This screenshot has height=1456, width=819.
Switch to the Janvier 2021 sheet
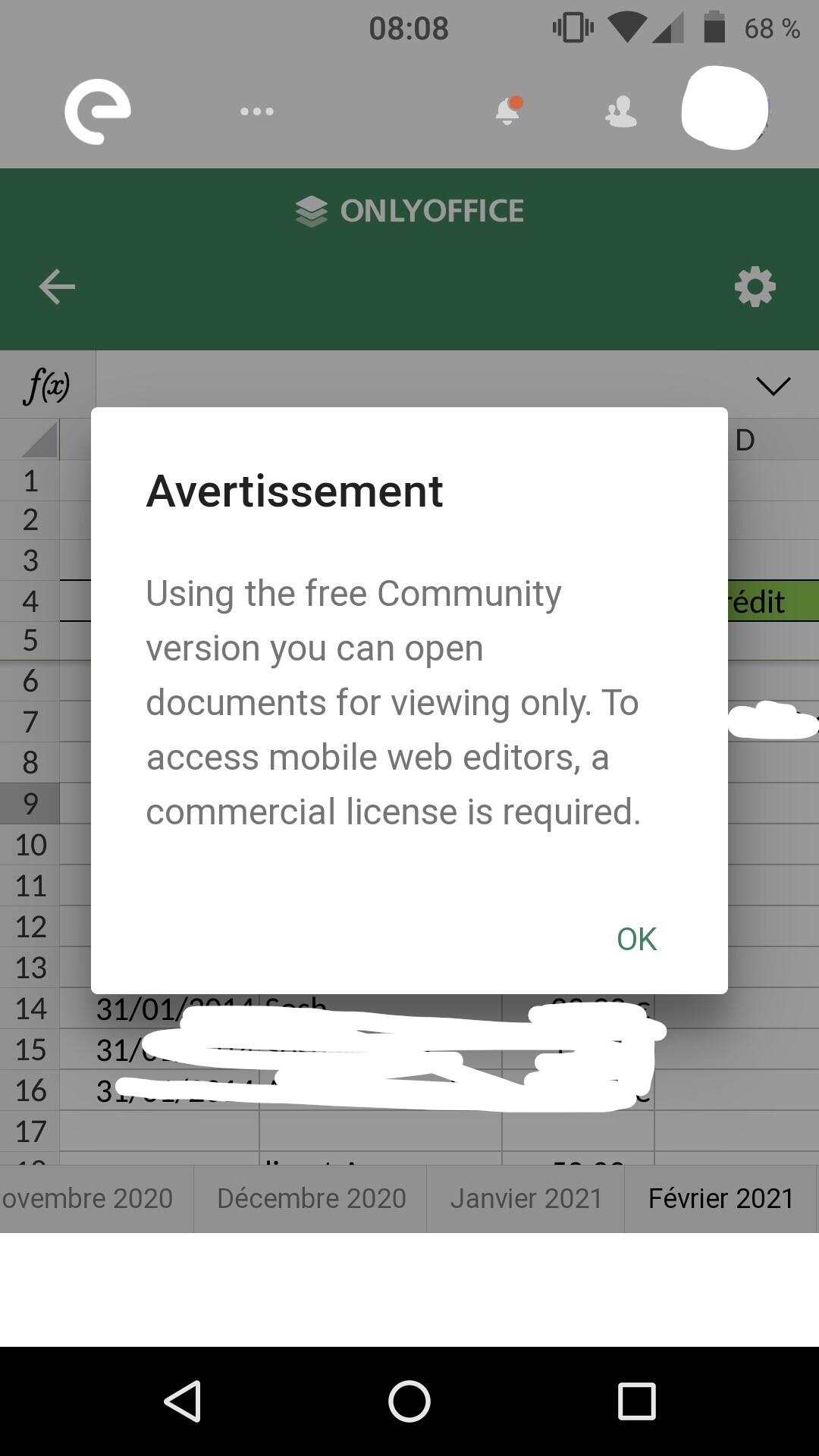pyautogui.click(x=526, y=1198)
